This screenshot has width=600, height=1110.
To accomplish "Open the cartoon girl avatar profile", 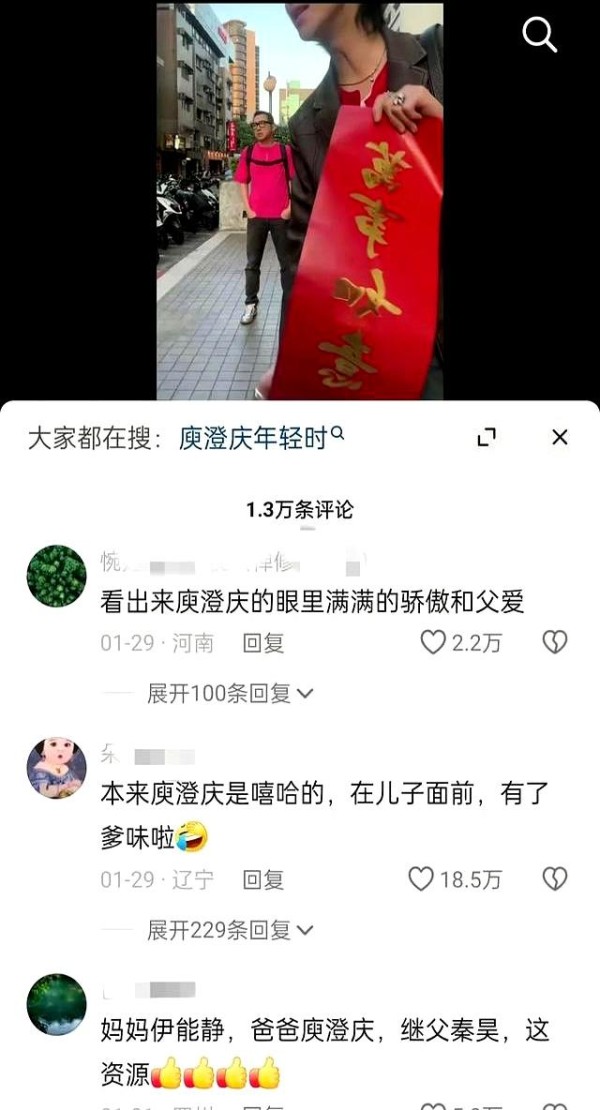I will 57,768.
